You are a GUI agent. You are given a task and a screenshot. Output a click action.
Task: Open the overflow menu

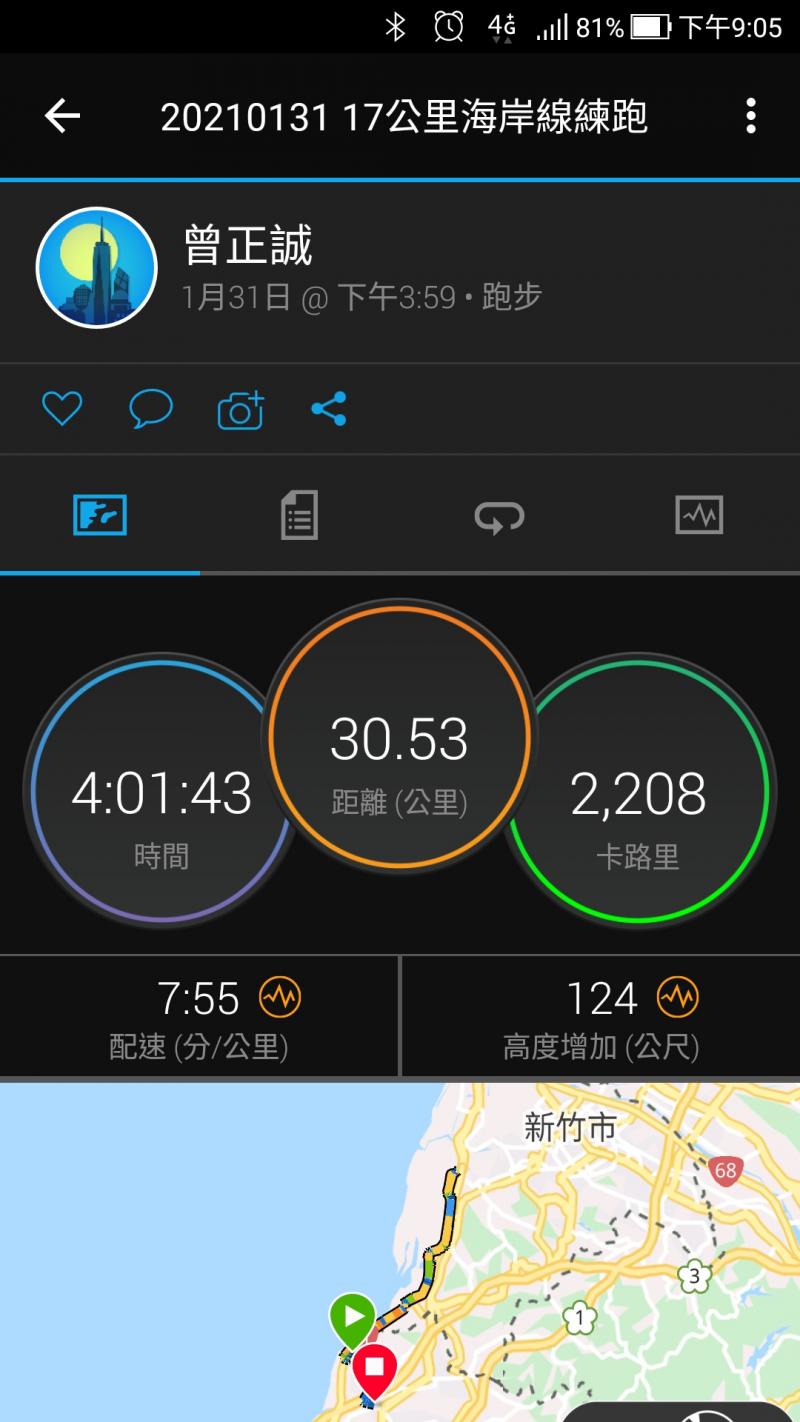[750, 117]
